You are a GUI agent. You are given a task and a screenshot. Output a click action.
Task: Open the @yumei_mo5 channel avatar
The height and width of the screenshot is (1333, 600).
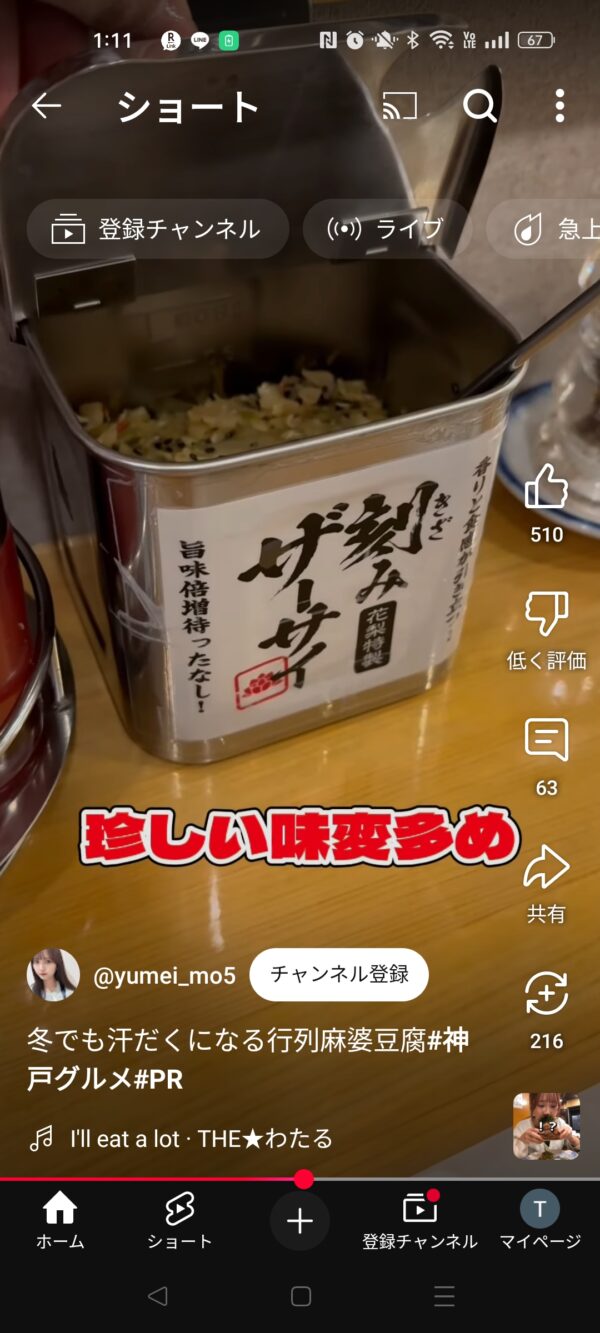[x=53, y=975]
